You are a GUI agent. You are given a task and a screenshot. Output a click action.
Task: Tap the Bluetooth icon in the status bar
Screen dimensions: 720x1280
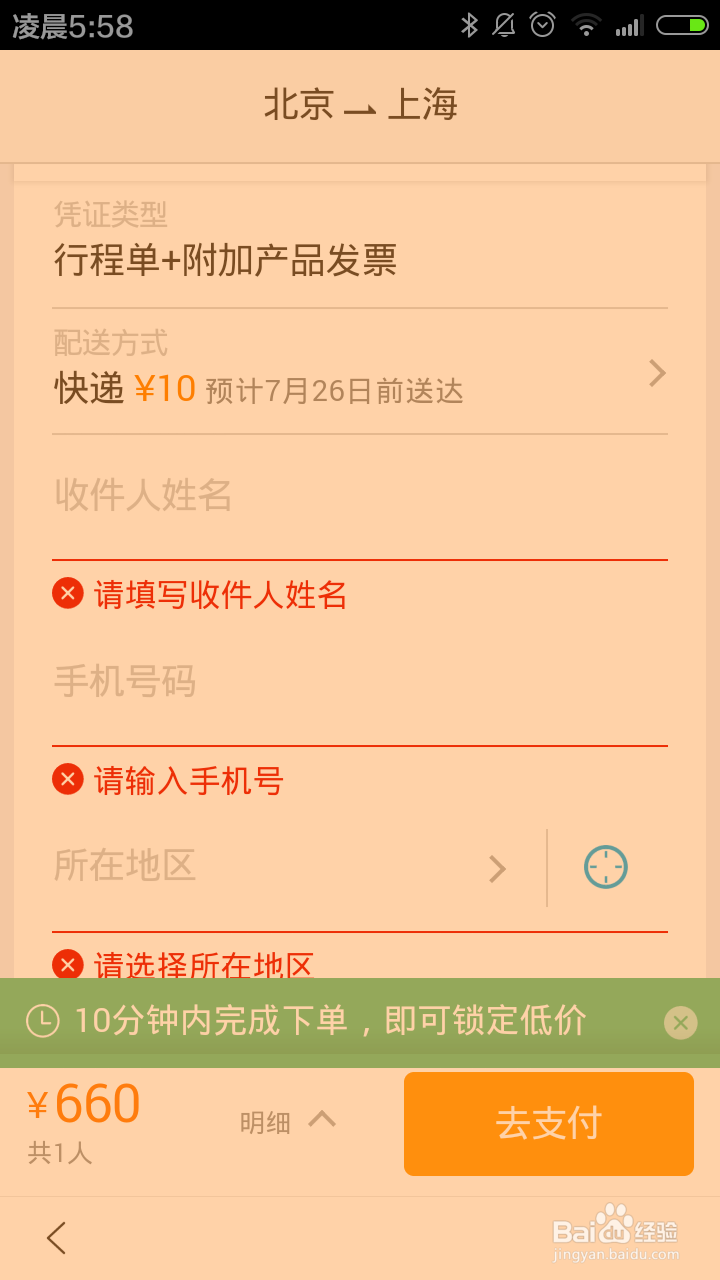[470, 24]
